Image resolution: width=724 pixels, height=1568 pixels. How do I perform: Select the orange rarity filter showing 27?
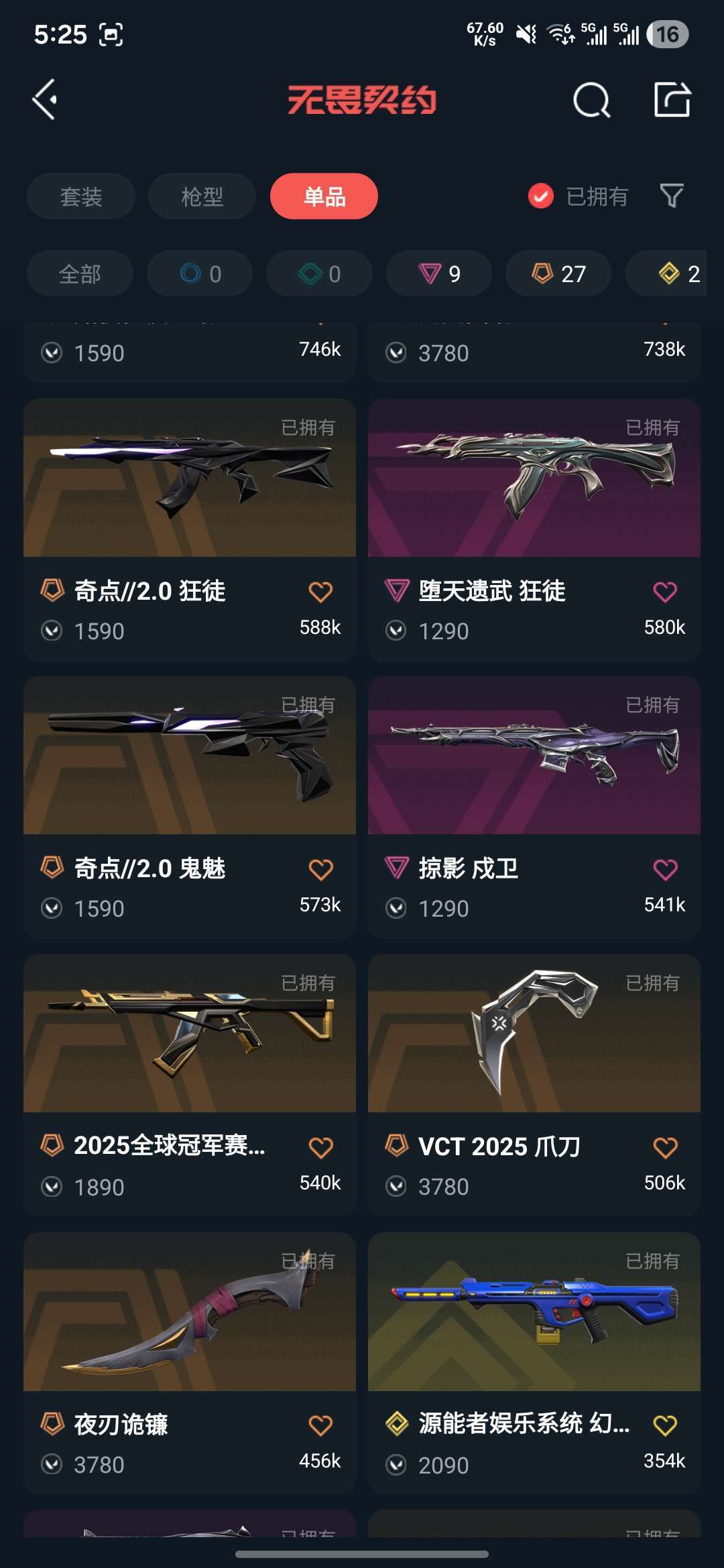pos(558,273)
